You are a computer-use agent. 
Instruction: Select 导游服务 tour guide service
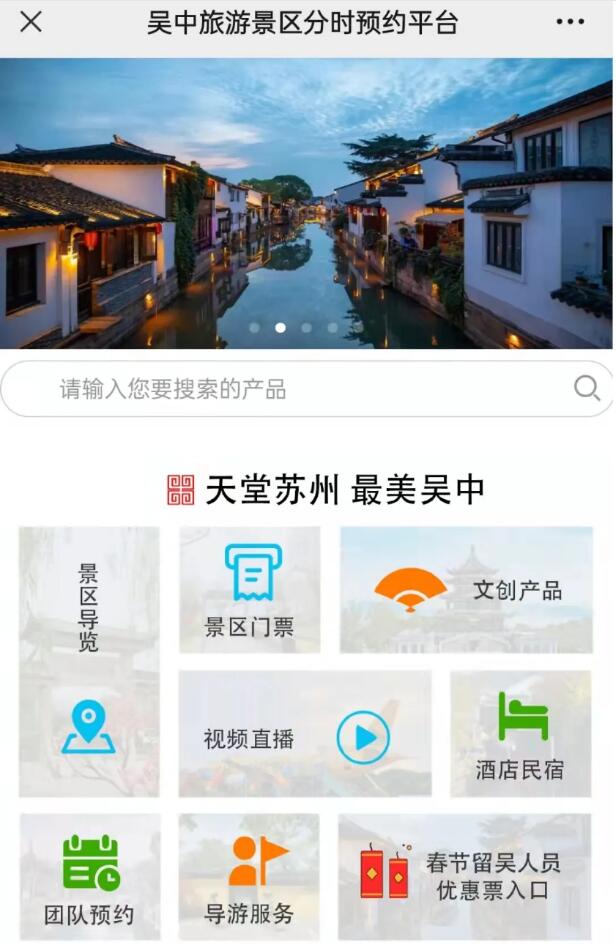(250, 878)
